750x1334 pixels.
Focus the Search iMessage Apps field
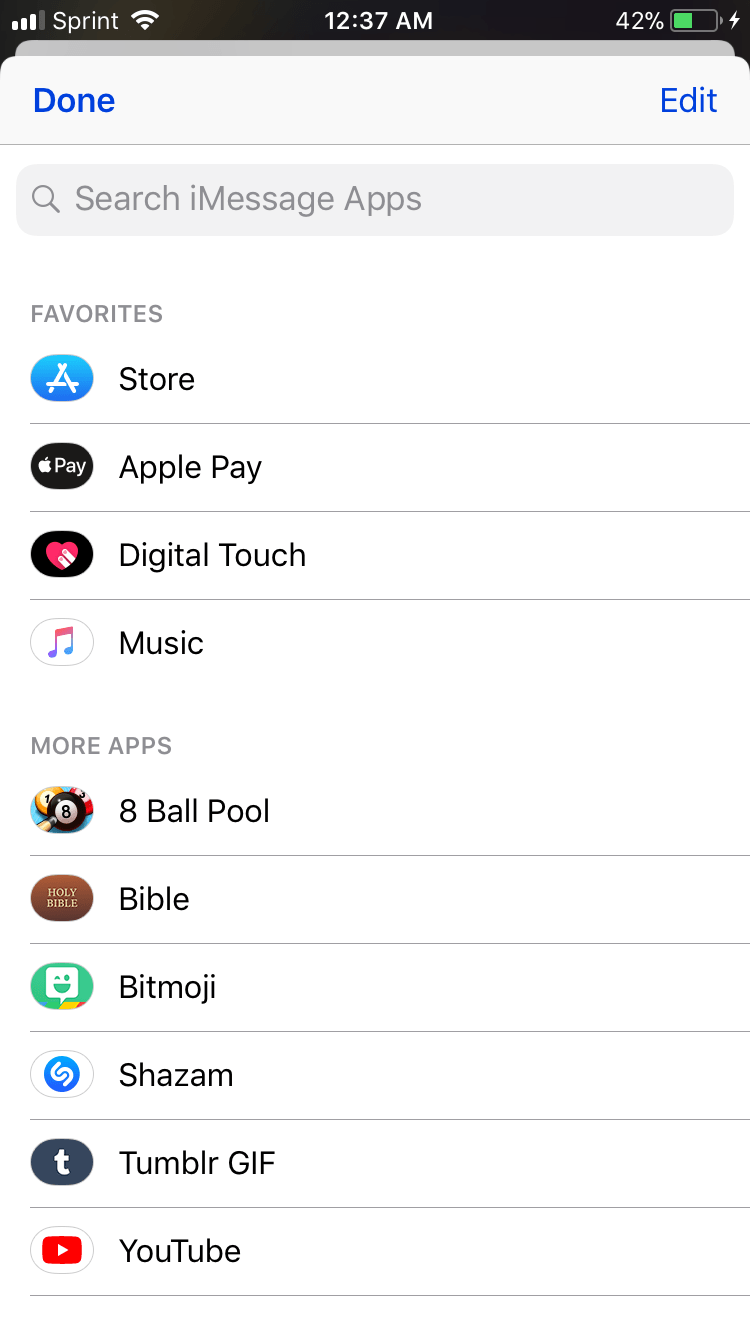point(375,199)
